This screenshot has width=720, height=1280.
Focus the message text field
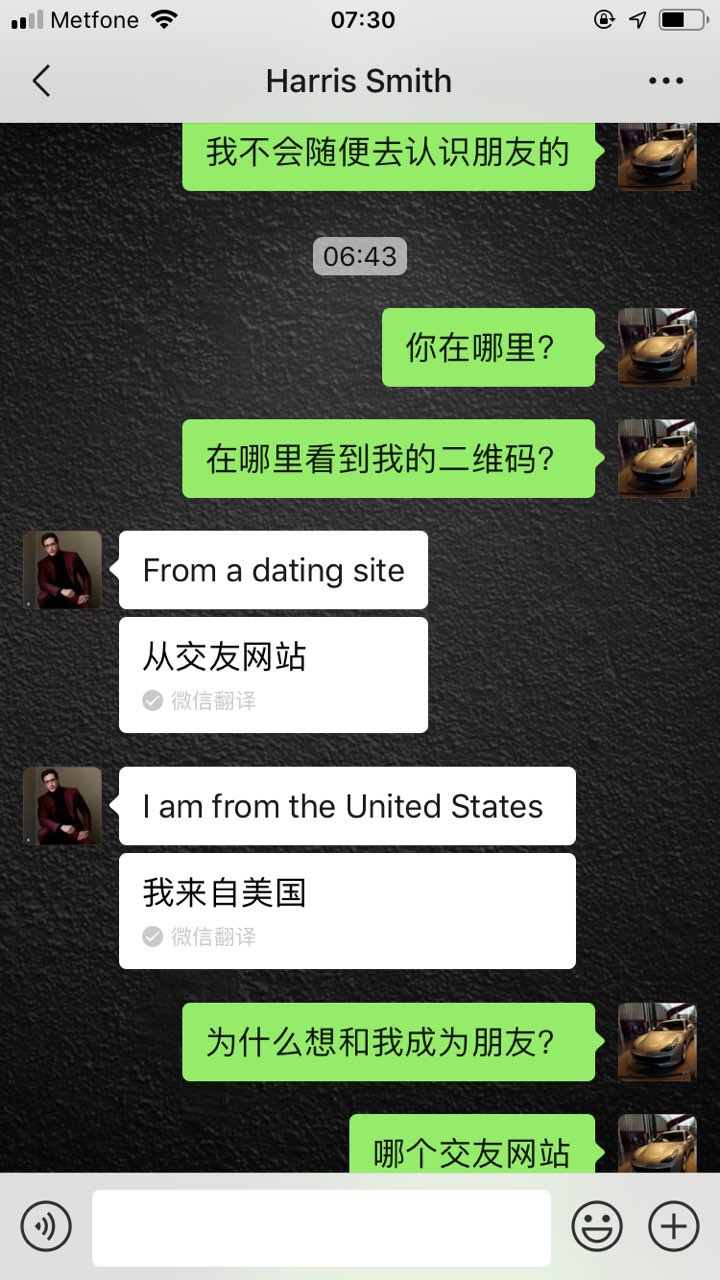click(321, 1227)
